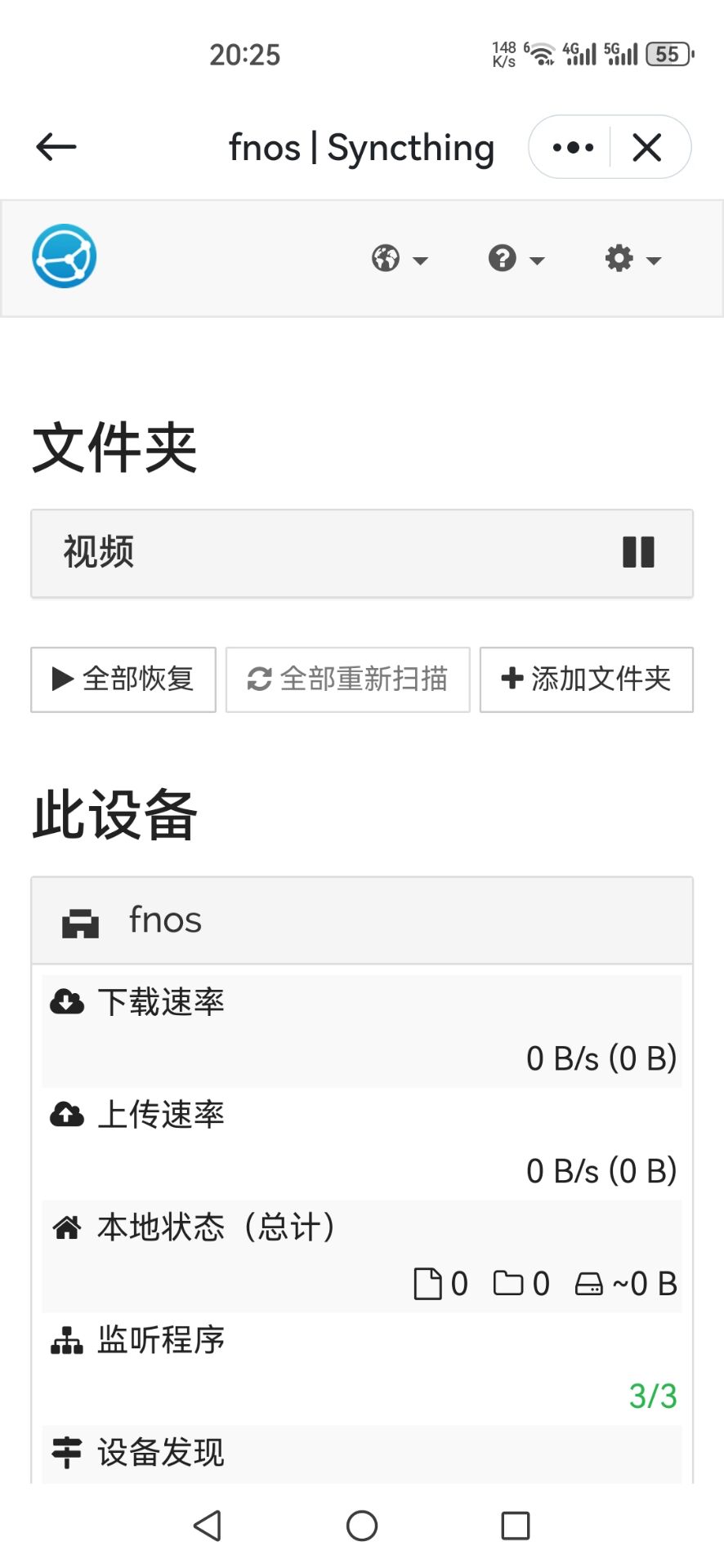Viewport: 724px width, 1568px height.
Task: Open the three-dot more options menu
Action: tap(573, 148)
